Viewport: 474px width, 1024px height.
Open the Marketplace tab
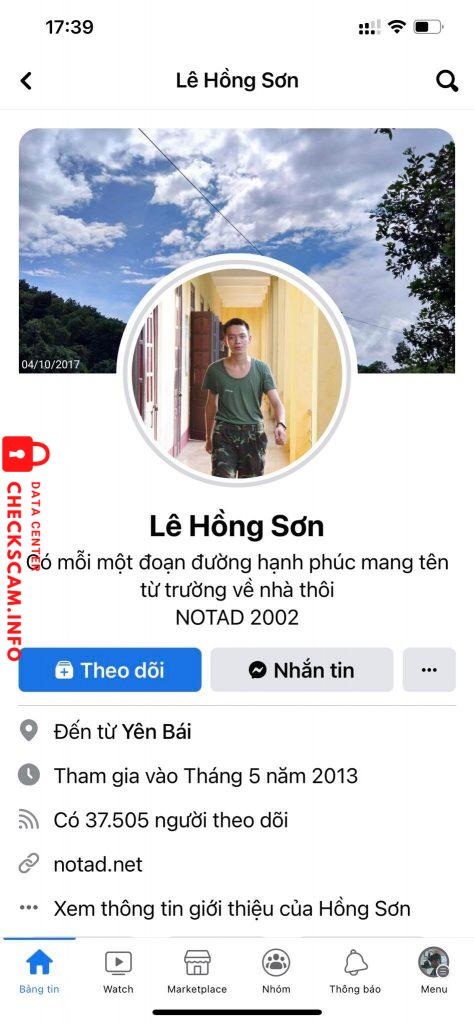(197, 970)
